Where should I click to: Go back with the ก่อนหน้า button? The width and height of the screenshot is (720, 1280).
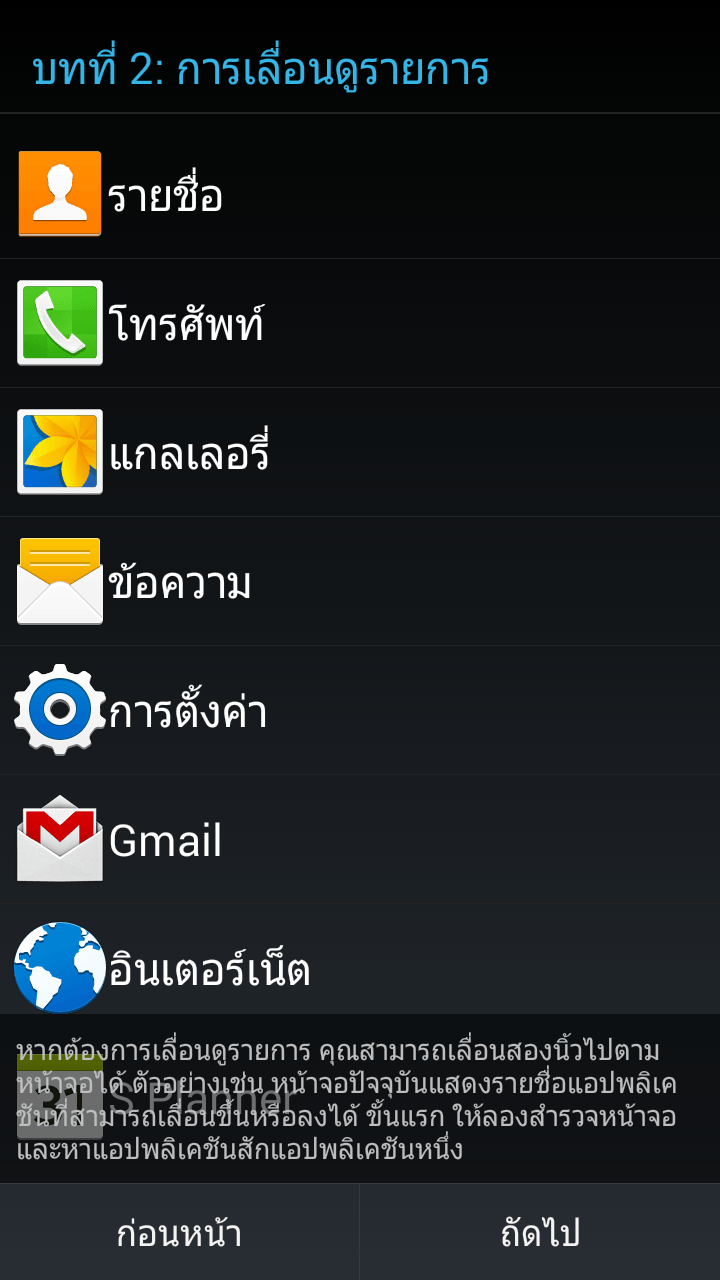179,1232
